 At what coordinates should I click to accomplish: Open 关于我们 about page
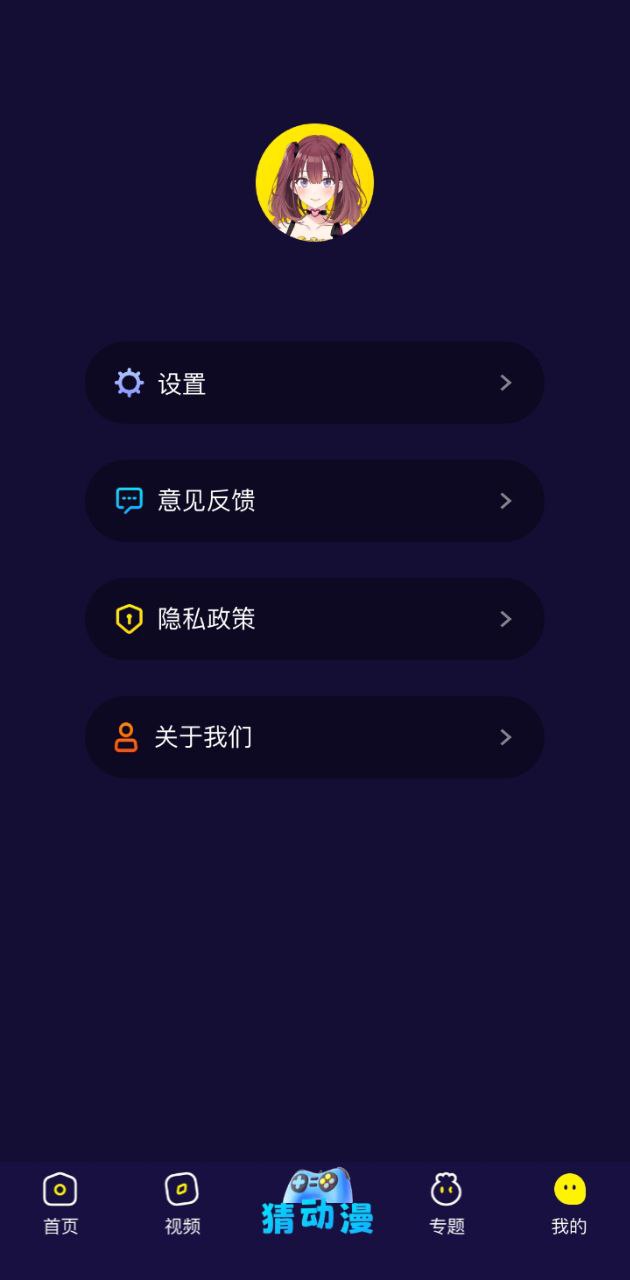(314, 737)
